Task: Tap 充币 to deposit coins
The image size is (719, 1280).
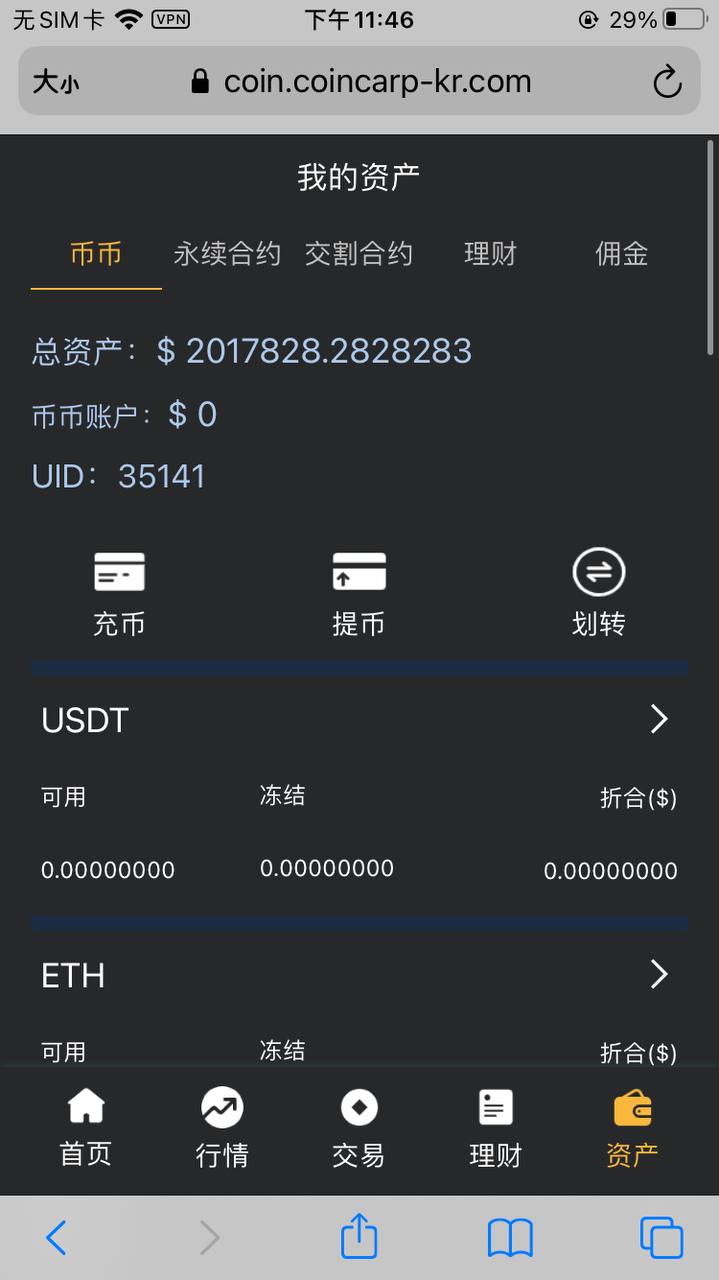Action: click(119, 594)
